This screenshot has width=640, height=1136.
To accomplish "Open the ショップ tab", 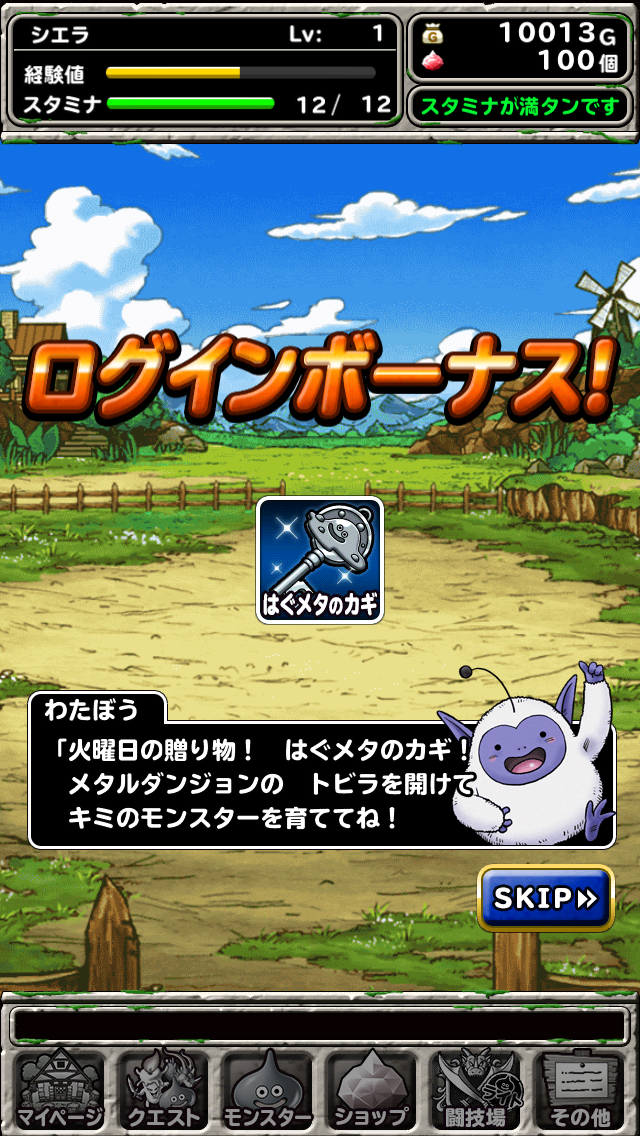I will [371, 1090].
